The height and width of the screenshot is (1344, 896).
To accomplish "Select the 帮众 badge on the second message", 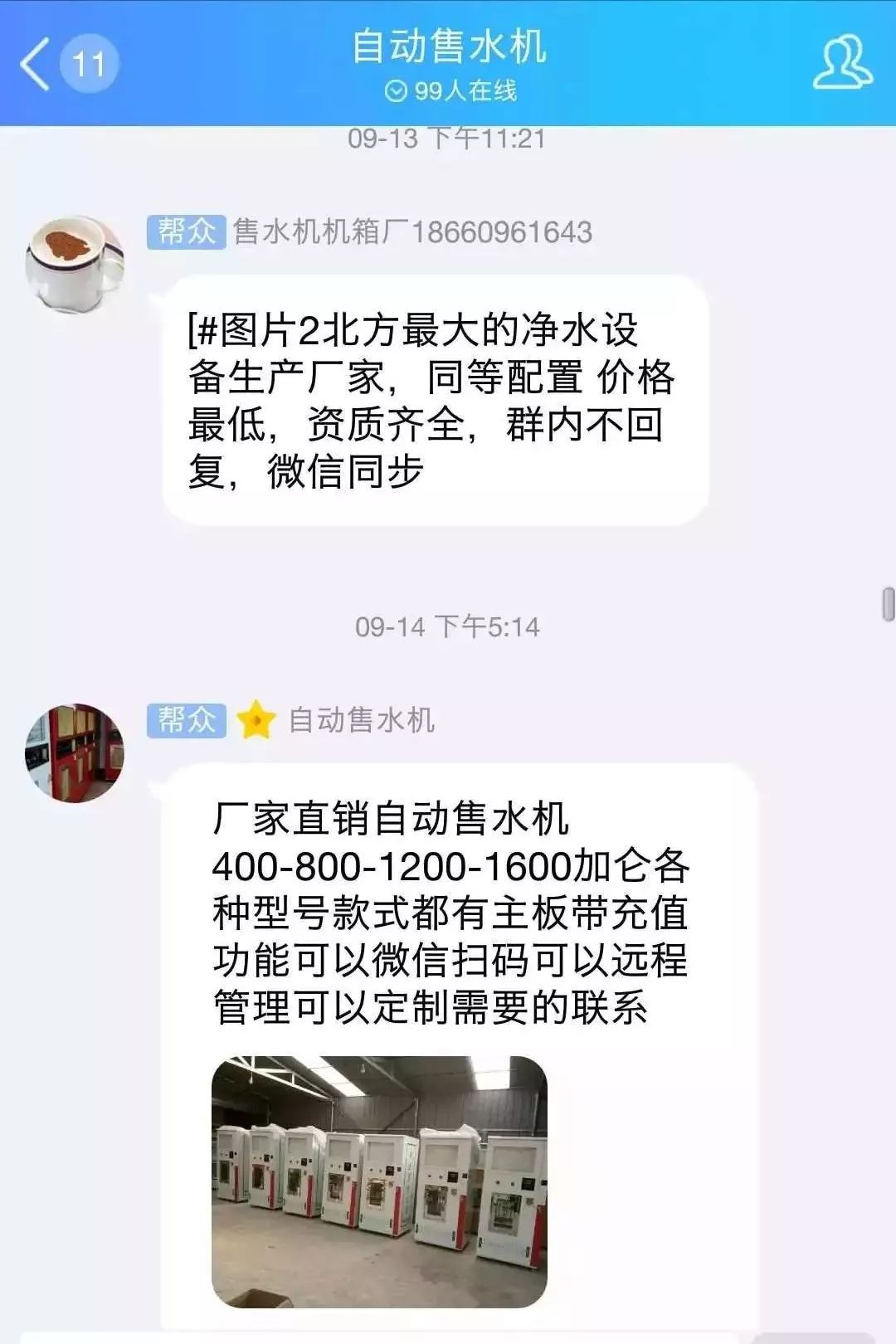I will 186,721.
